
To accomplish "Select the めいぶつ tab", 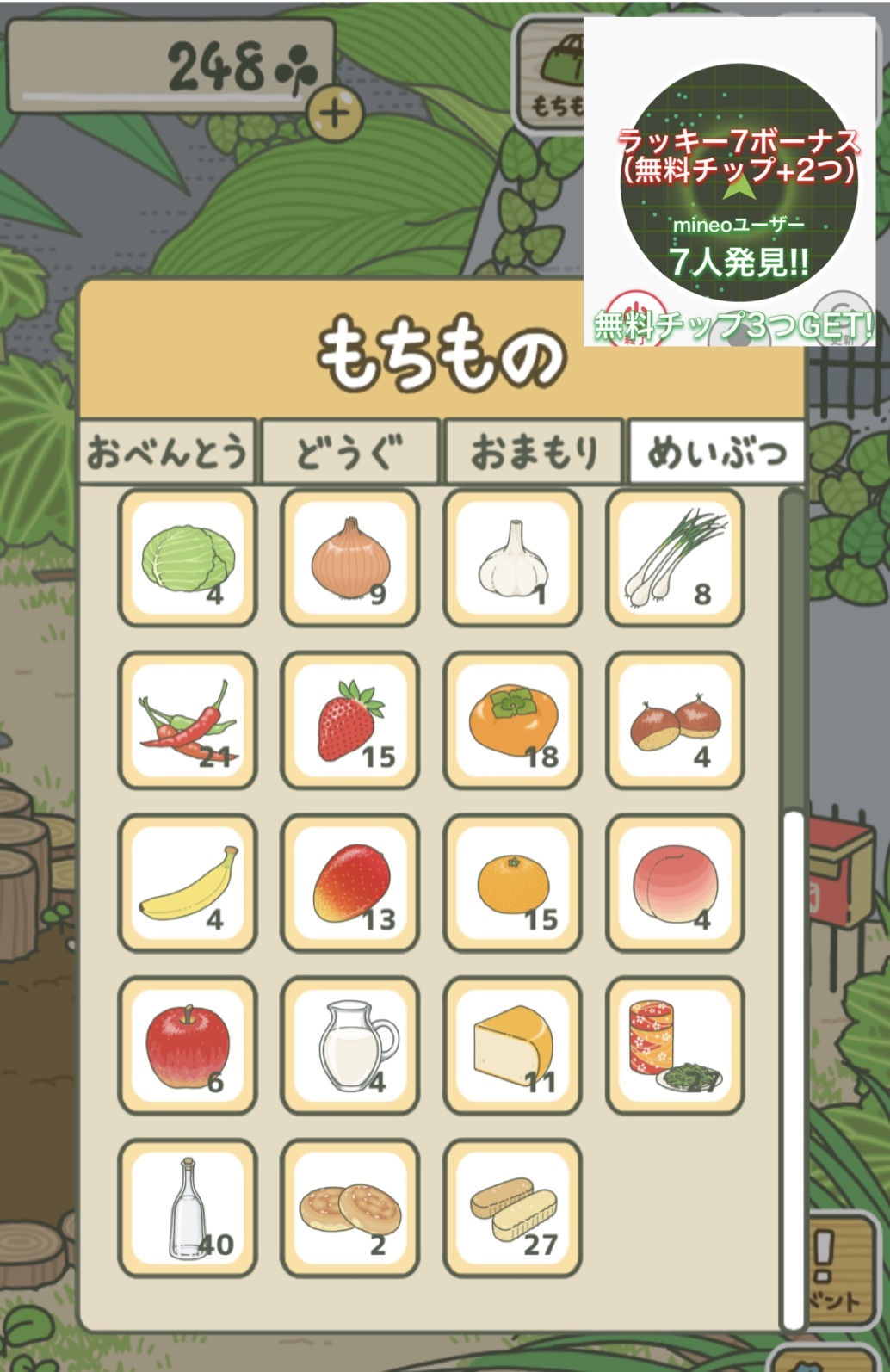I will [x=716, y=452].
